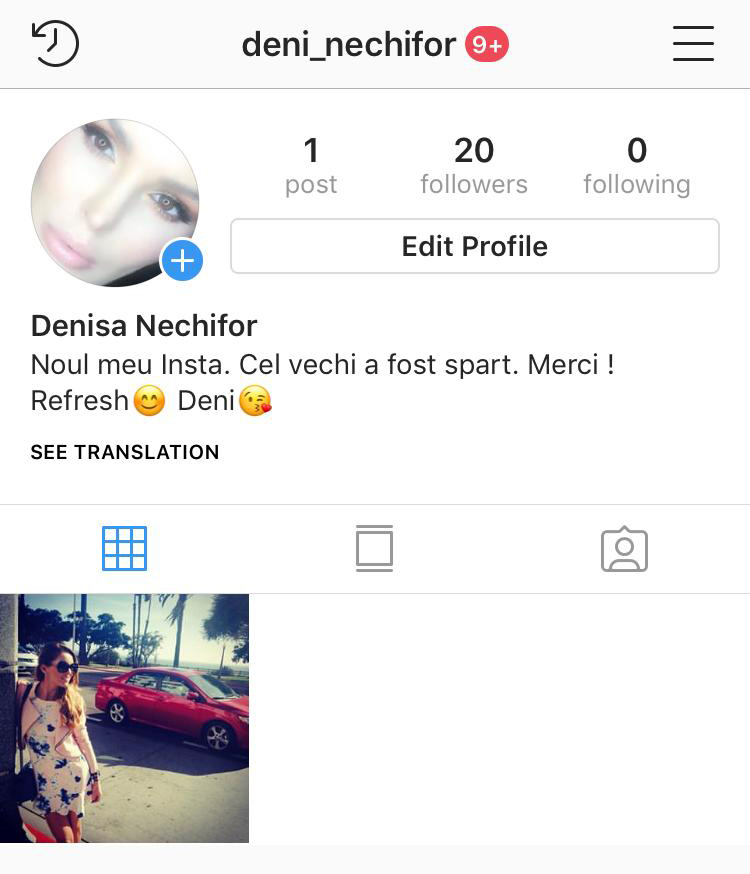Open the post with the red car
This screenshot has width=750, height=874.
point(124,718)
